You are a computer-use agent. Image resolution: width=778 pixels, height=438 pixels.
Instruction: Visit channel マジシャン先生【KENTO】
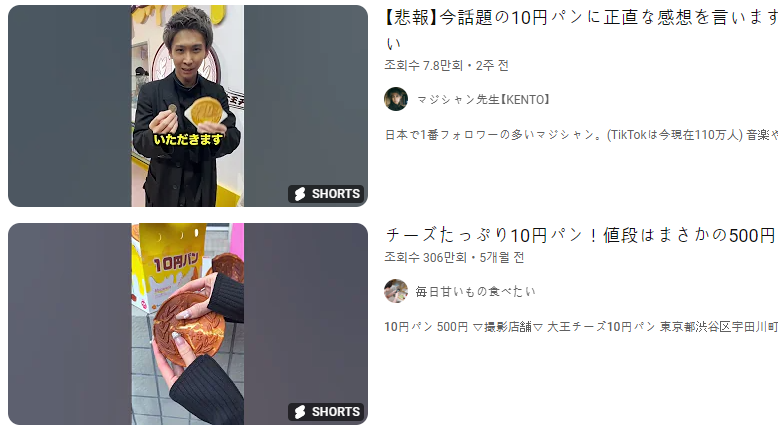[484, 99]
